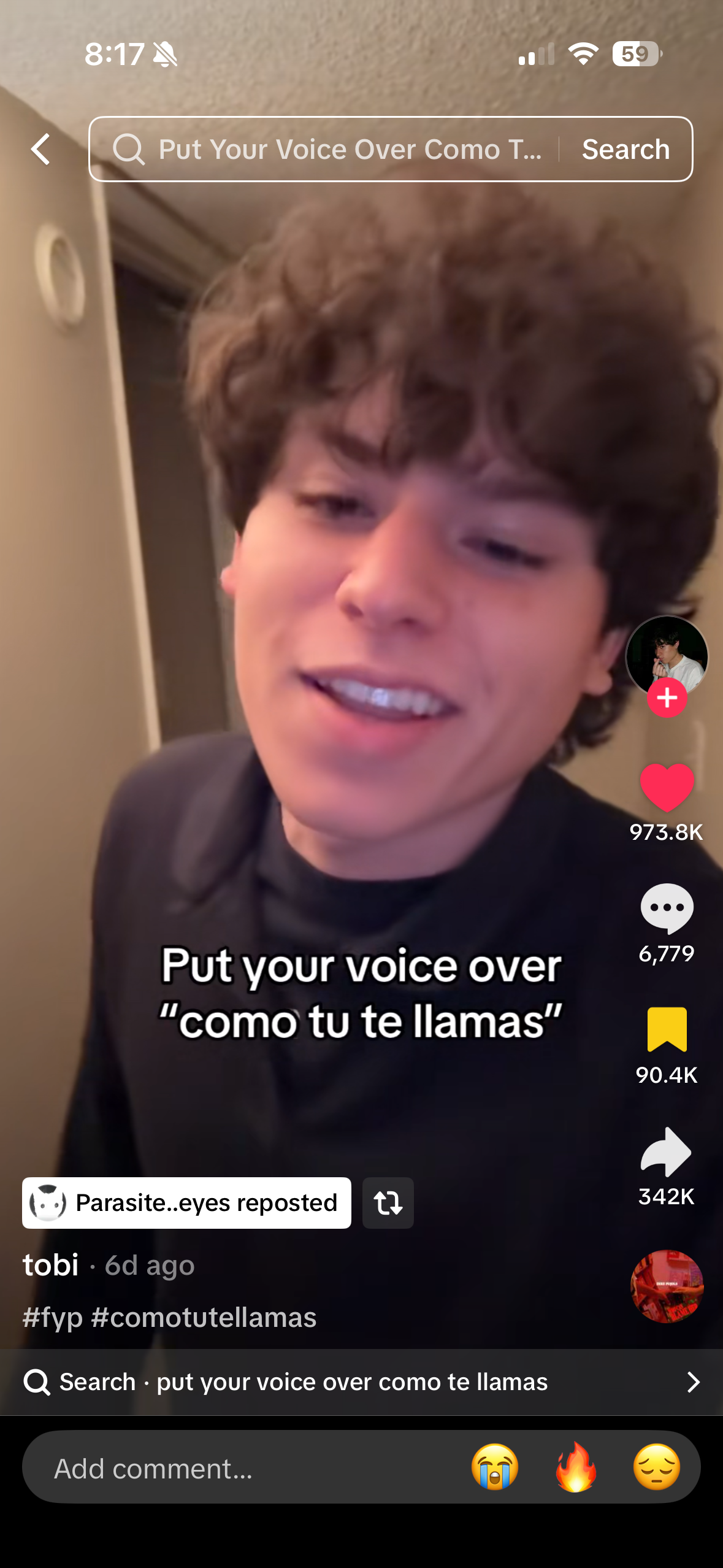Screen dimensions: 723x1568
Task: Open tobi's profile picture
Action: coord(667,655)
